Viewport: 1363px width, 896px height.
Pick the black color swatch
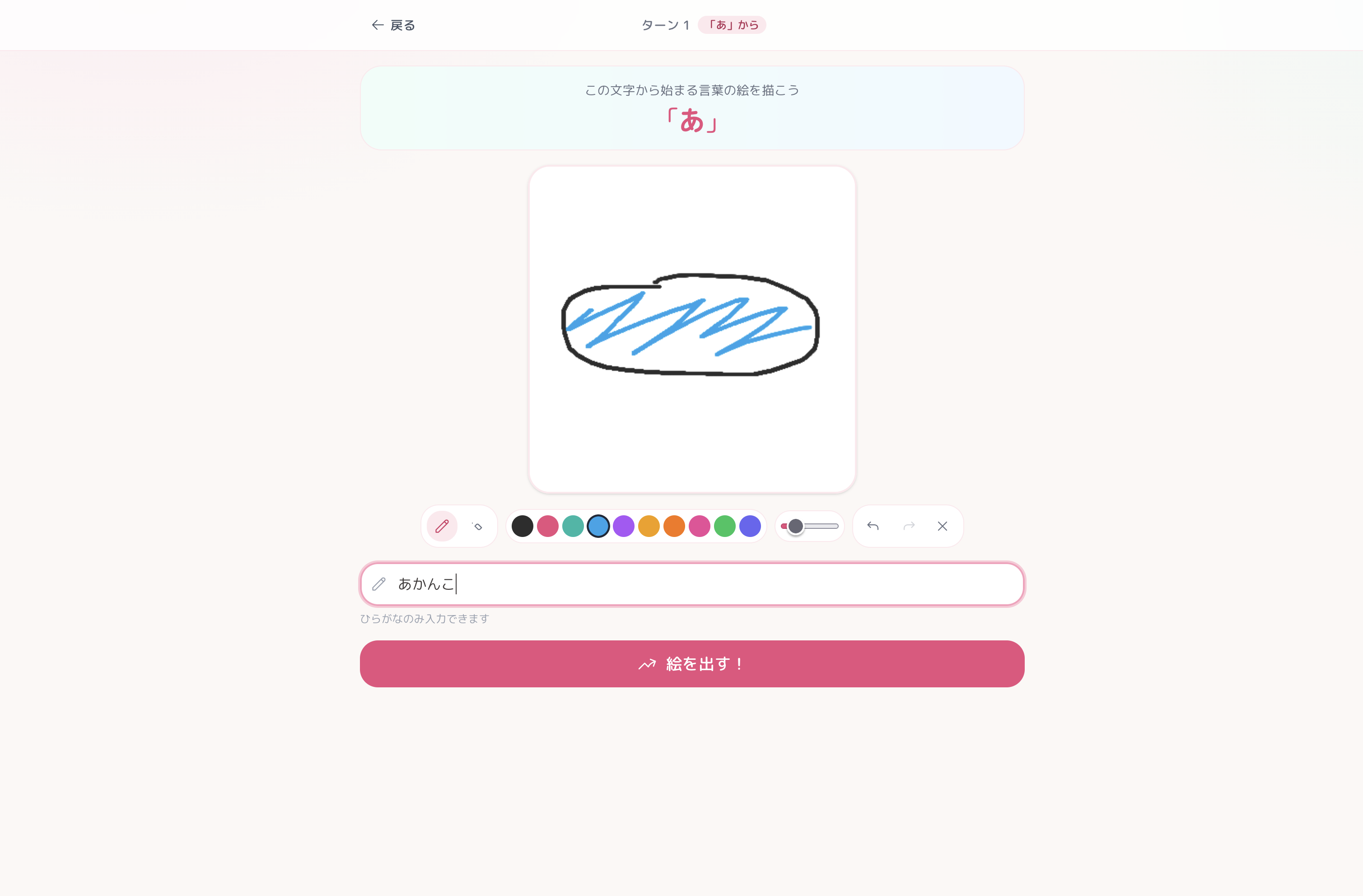[522, 526]
